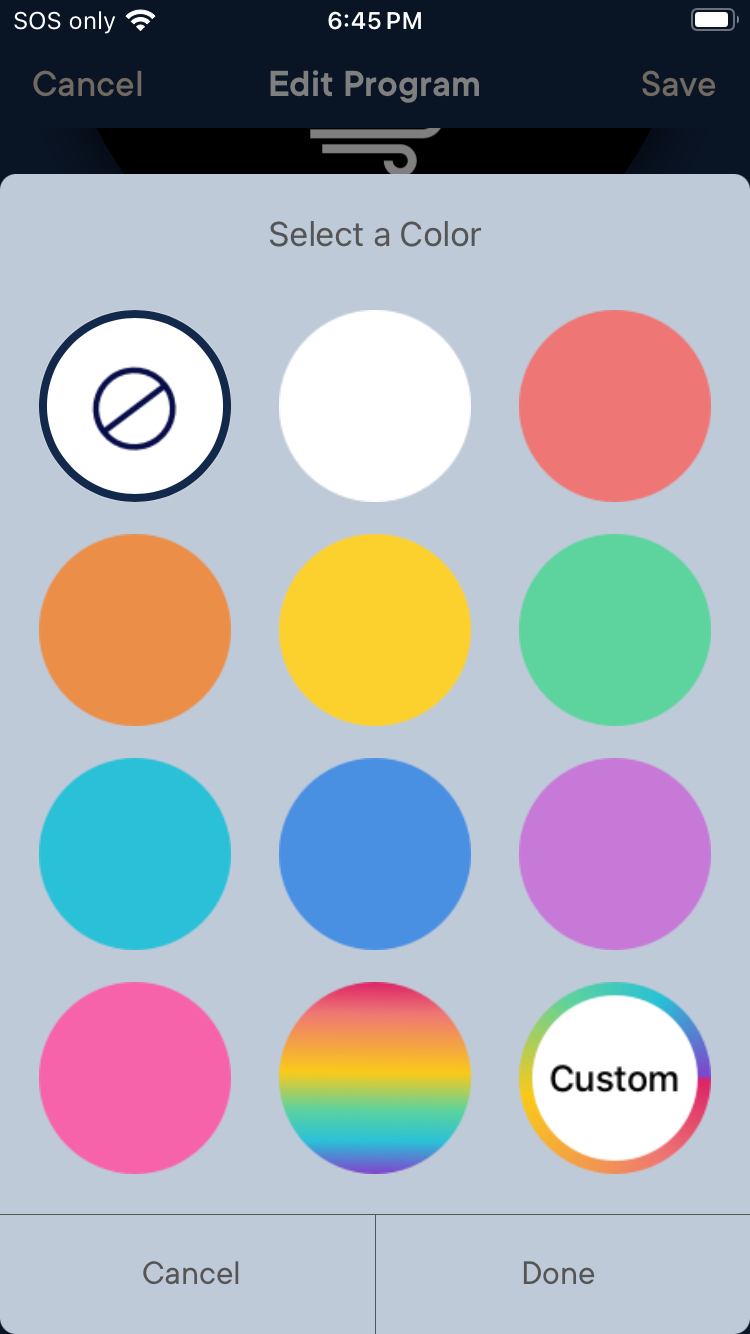Select the cyan color swatch
Screen dimensions: 750x1334
[x=135, y=854]
